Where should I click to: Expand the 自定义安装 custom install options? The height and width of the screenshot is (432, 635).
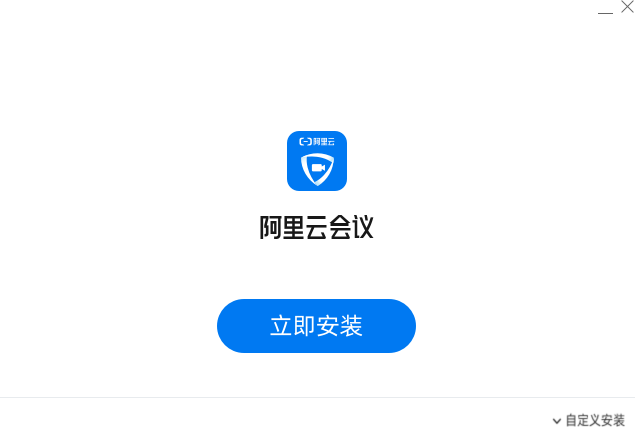click(588, 420)
